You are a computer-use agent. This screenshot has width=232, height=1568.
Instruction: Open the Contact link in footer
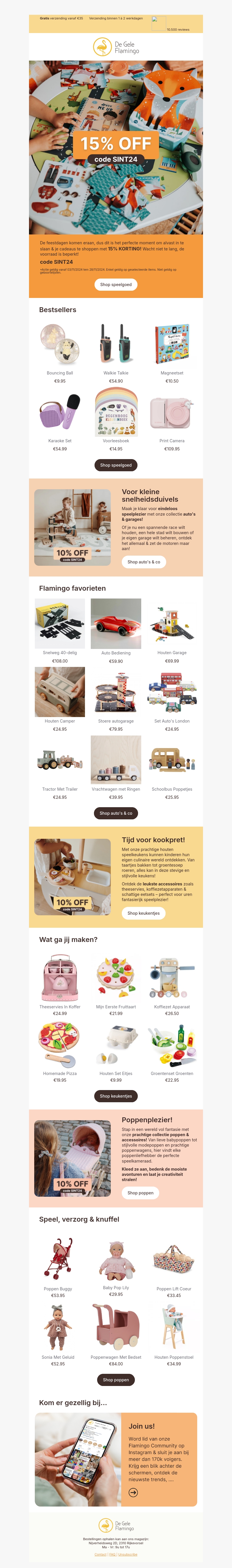point(100,1554)
